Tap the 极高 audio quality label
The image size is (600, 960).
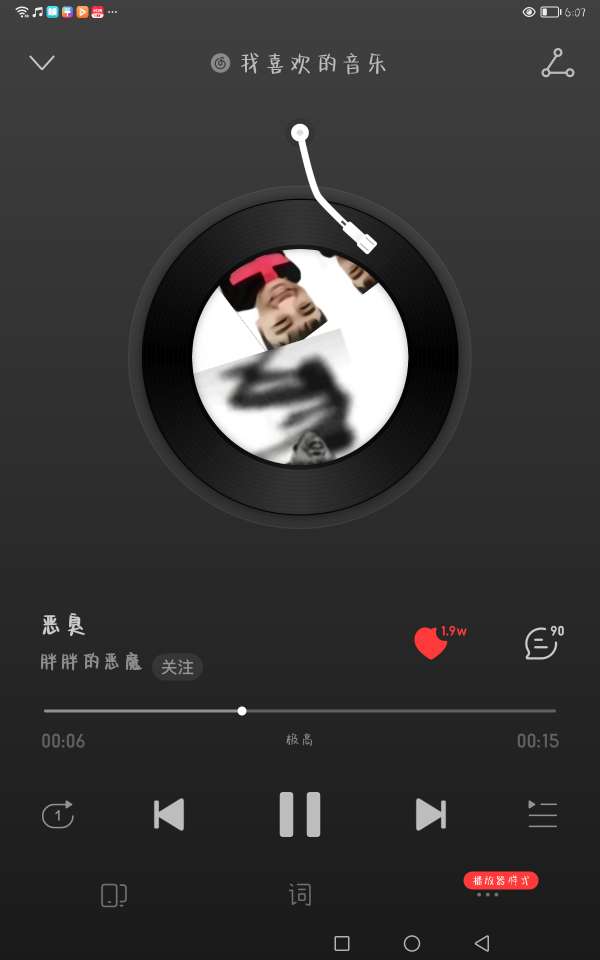pos(300,740)
